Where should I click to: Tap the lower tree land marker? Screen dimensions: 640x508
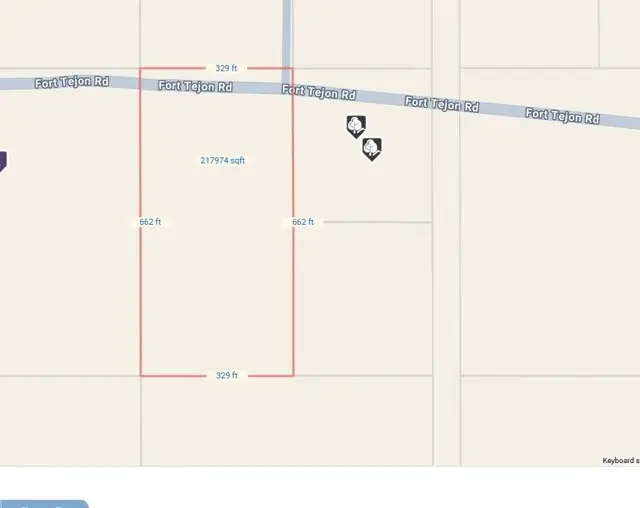(x=372, y=149)
